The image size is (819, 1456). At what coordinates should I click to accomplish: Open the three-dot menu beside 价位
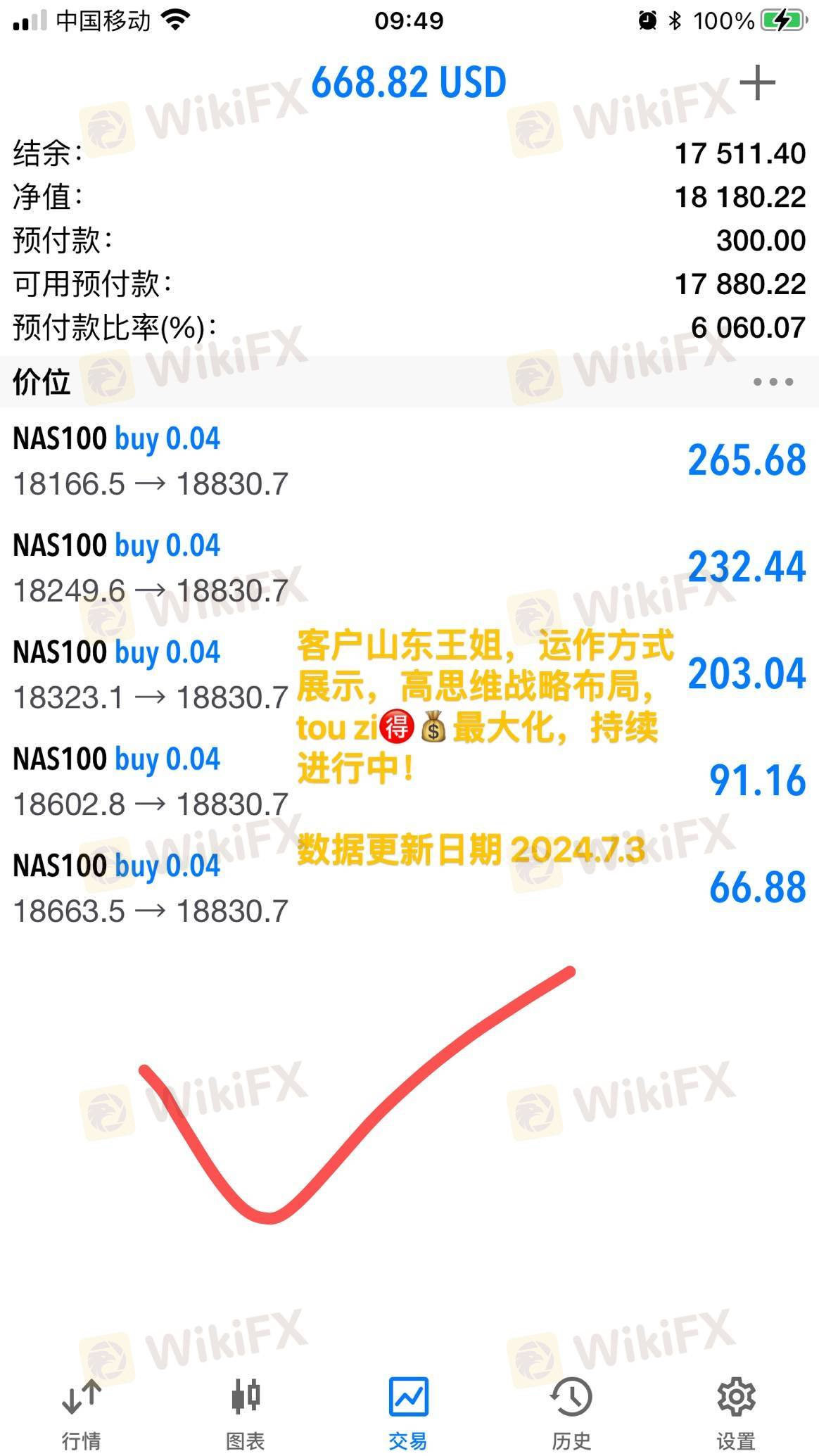tap(773, 382)
